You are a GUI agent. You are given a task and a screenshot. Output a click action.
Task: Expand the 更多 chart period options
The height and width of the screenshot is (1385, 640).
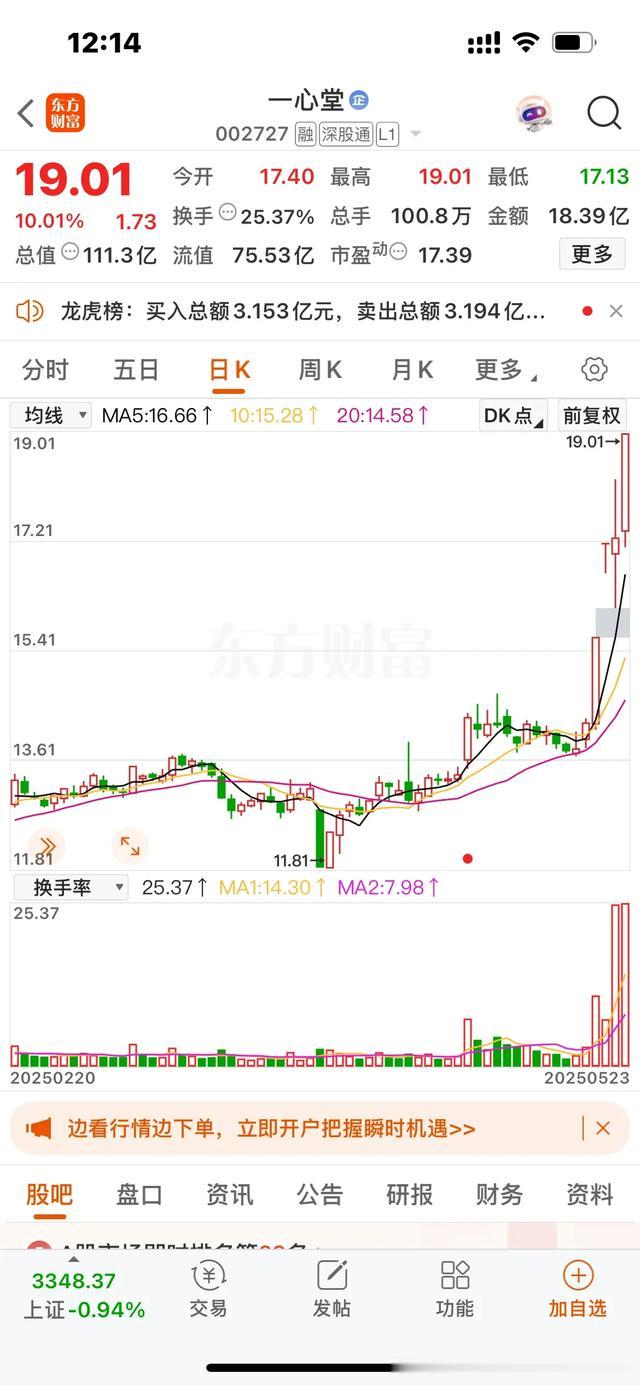click(504, 370)
